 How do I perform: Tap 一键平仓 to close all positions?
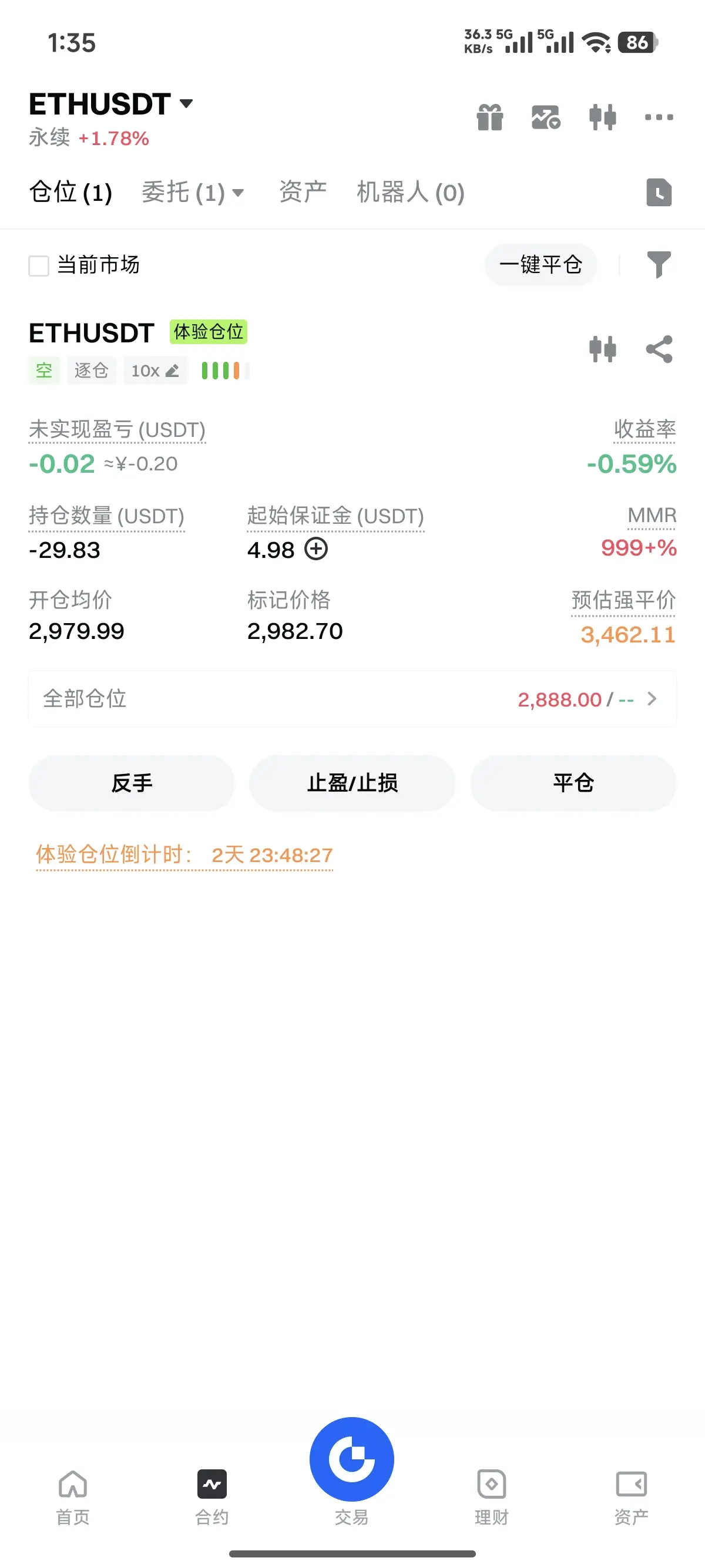pos(540,265)
